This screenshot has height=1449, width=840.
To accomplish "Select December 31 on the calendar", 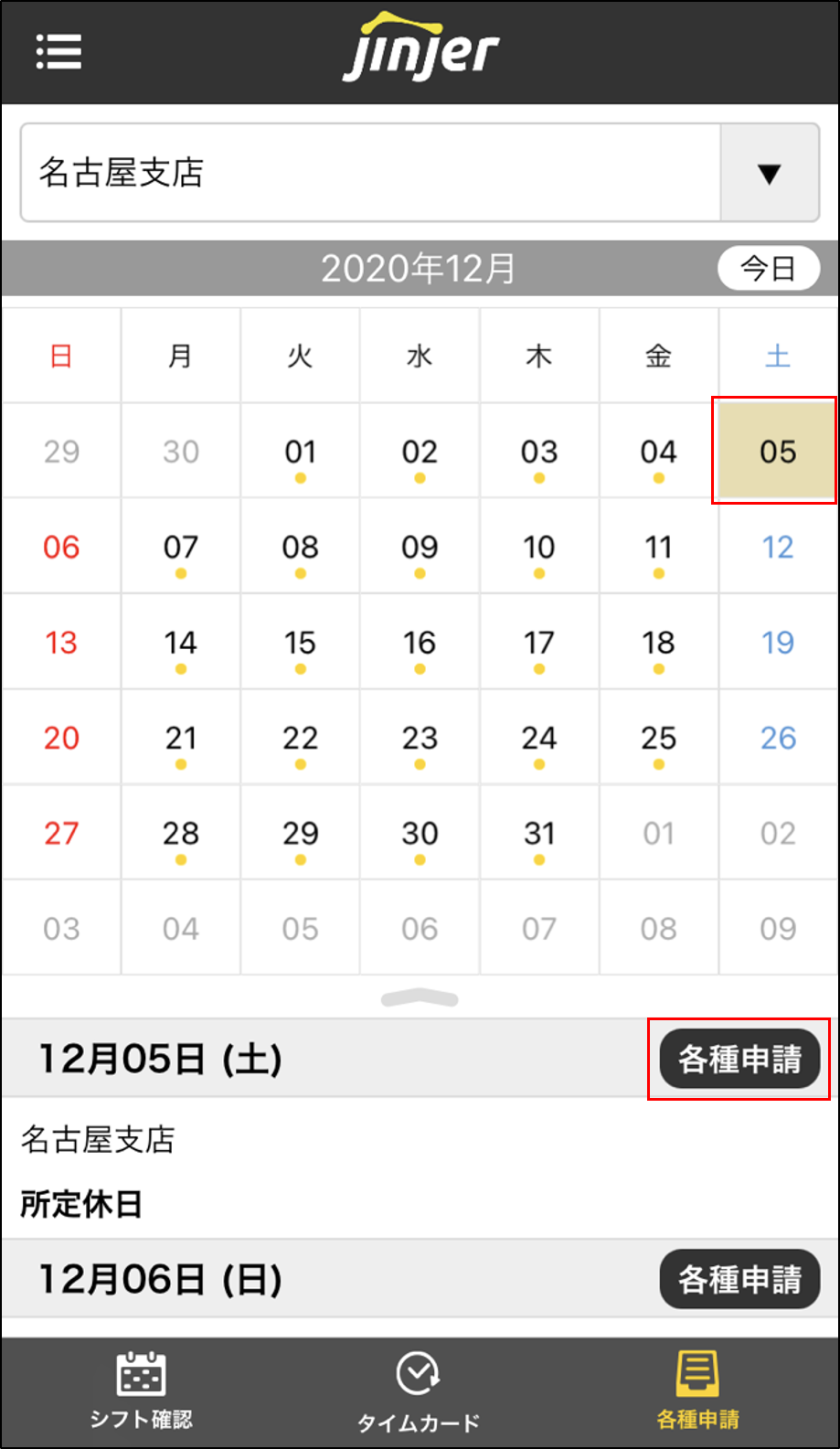I will point(538,834).
